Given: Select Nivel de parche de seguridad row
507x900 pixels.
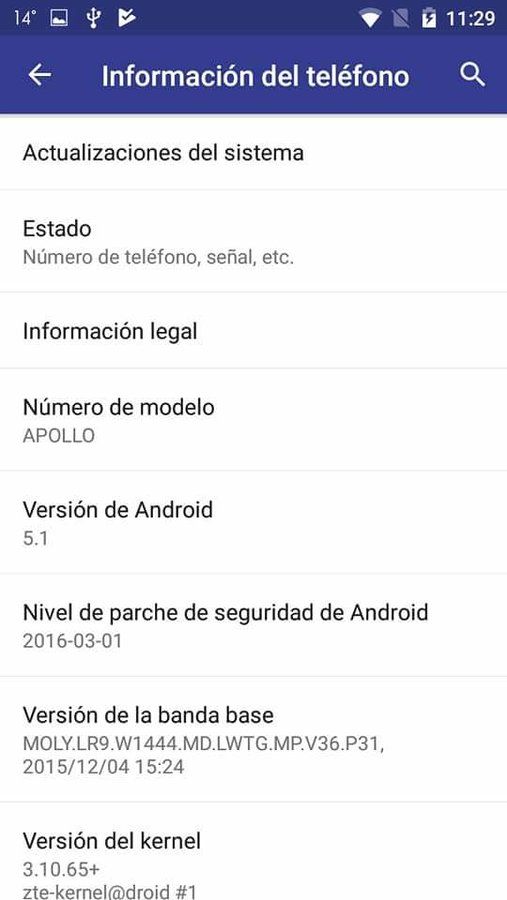Looking at the screenshot, I should click(253, 625).
